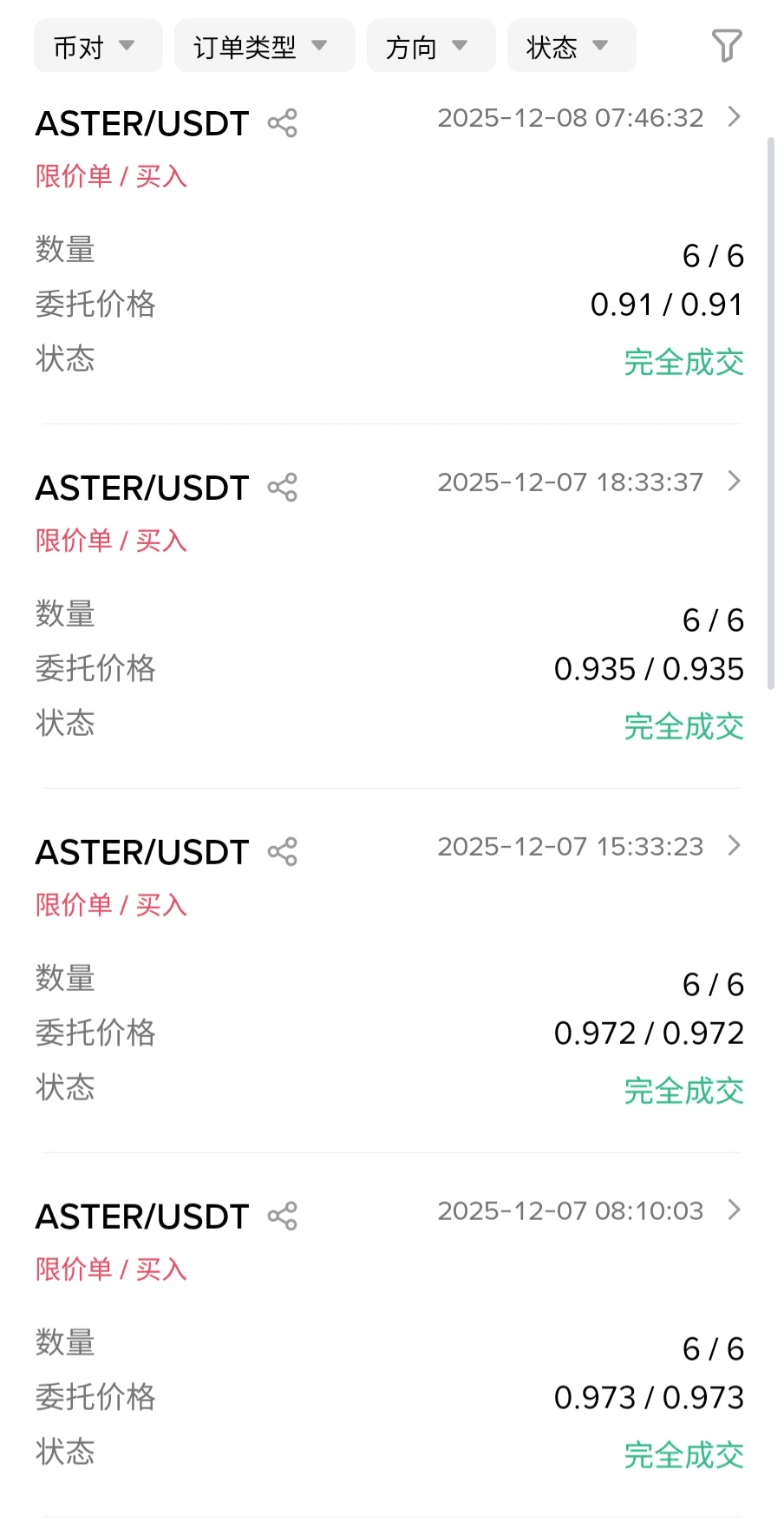This screenshot has height=1522, width=784.
Task: View details of the 18:33:37 order
Action: [x=735, y=482]
